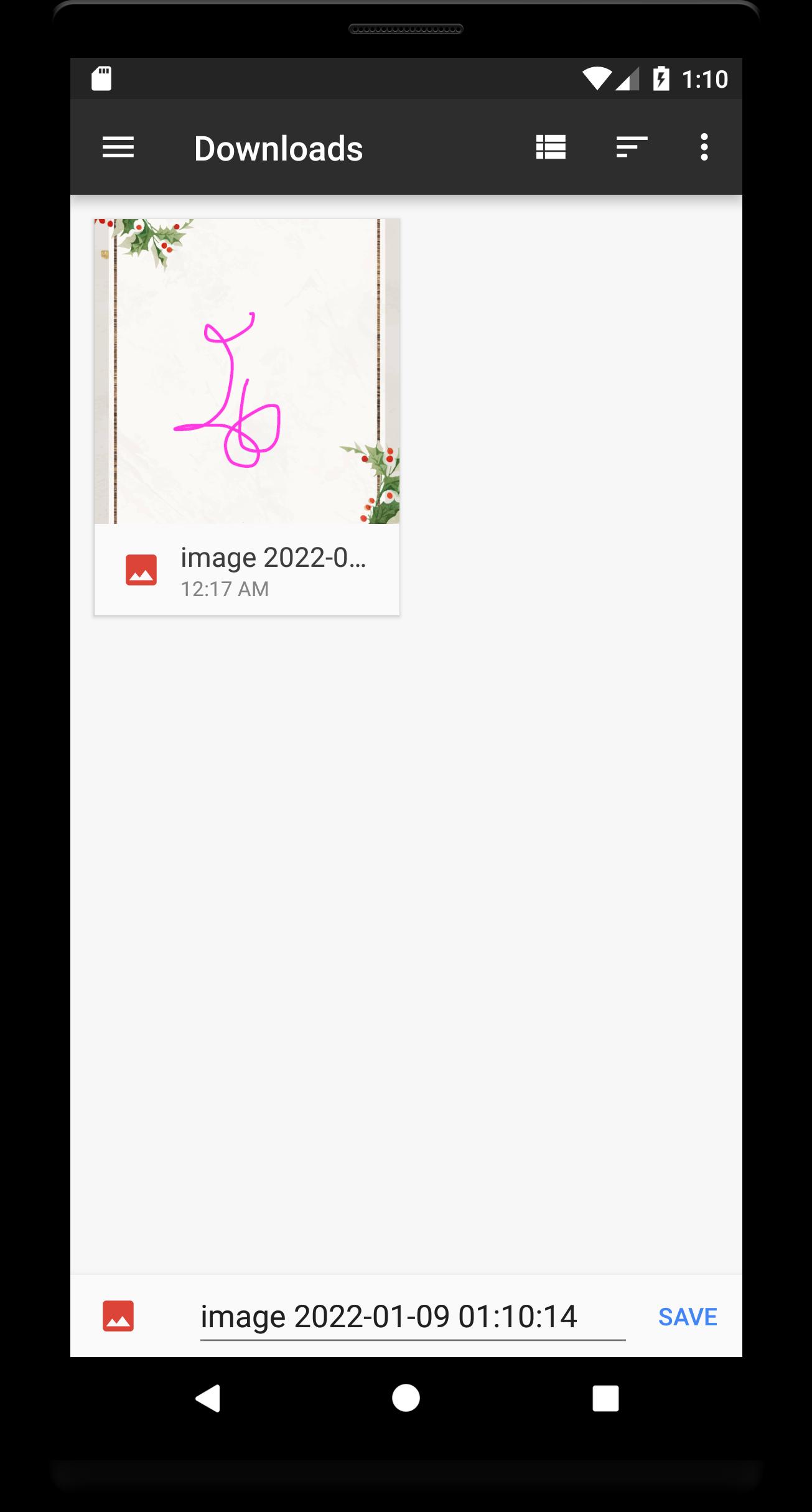
Task: Open the recent apps view
Action: click(605, 1398)
